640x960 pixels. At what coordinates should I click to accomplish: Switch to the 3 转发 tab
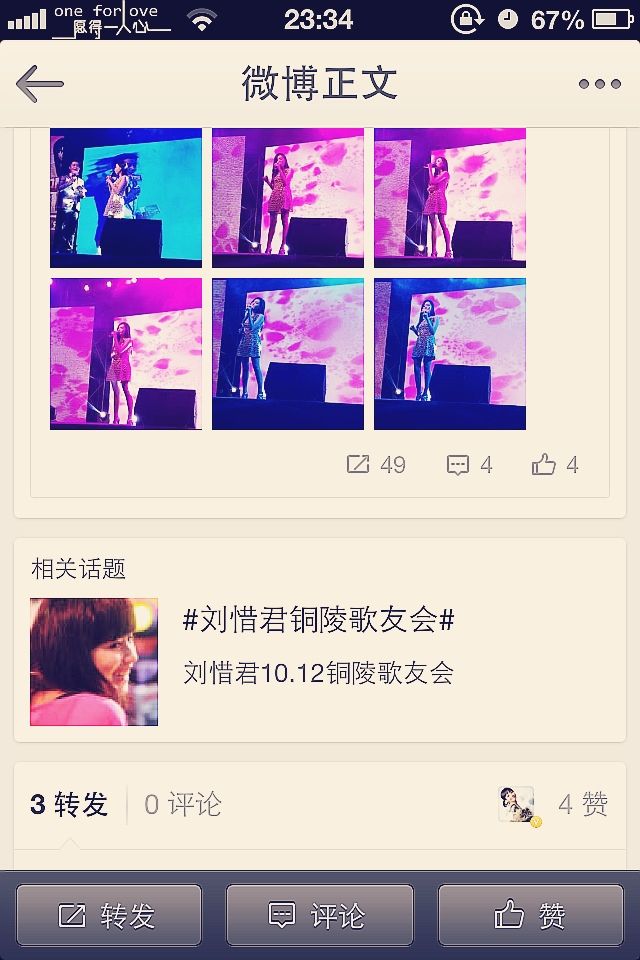point(69,804)
